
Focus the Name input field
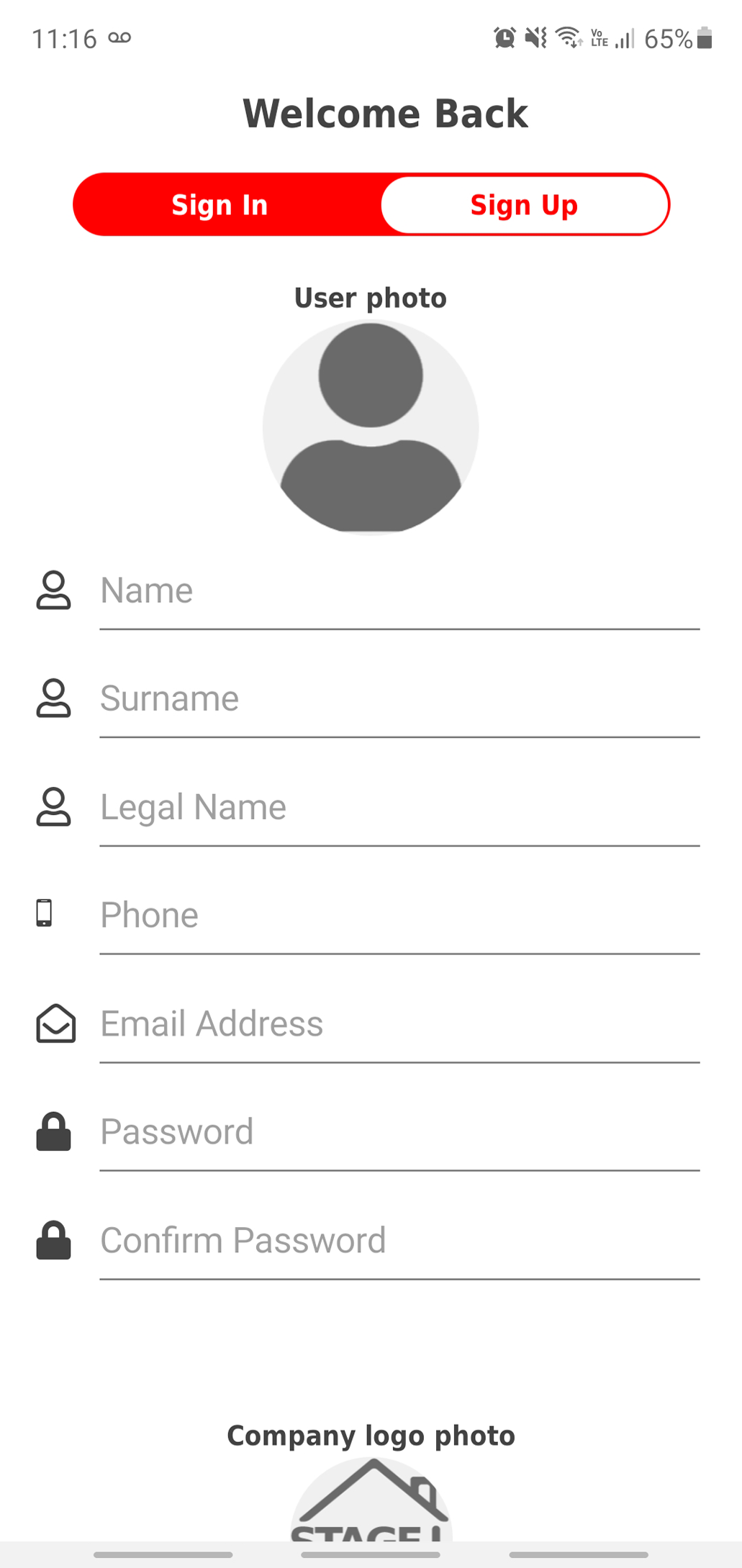399,591
